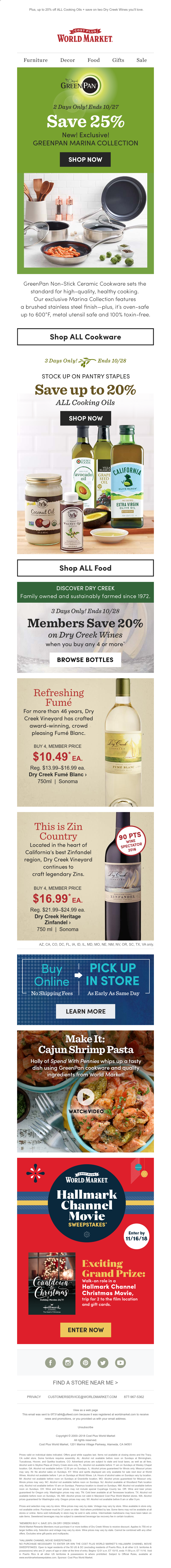Open the Decor category
This screenshot has width=171, height=1568.
pos(68,60)
